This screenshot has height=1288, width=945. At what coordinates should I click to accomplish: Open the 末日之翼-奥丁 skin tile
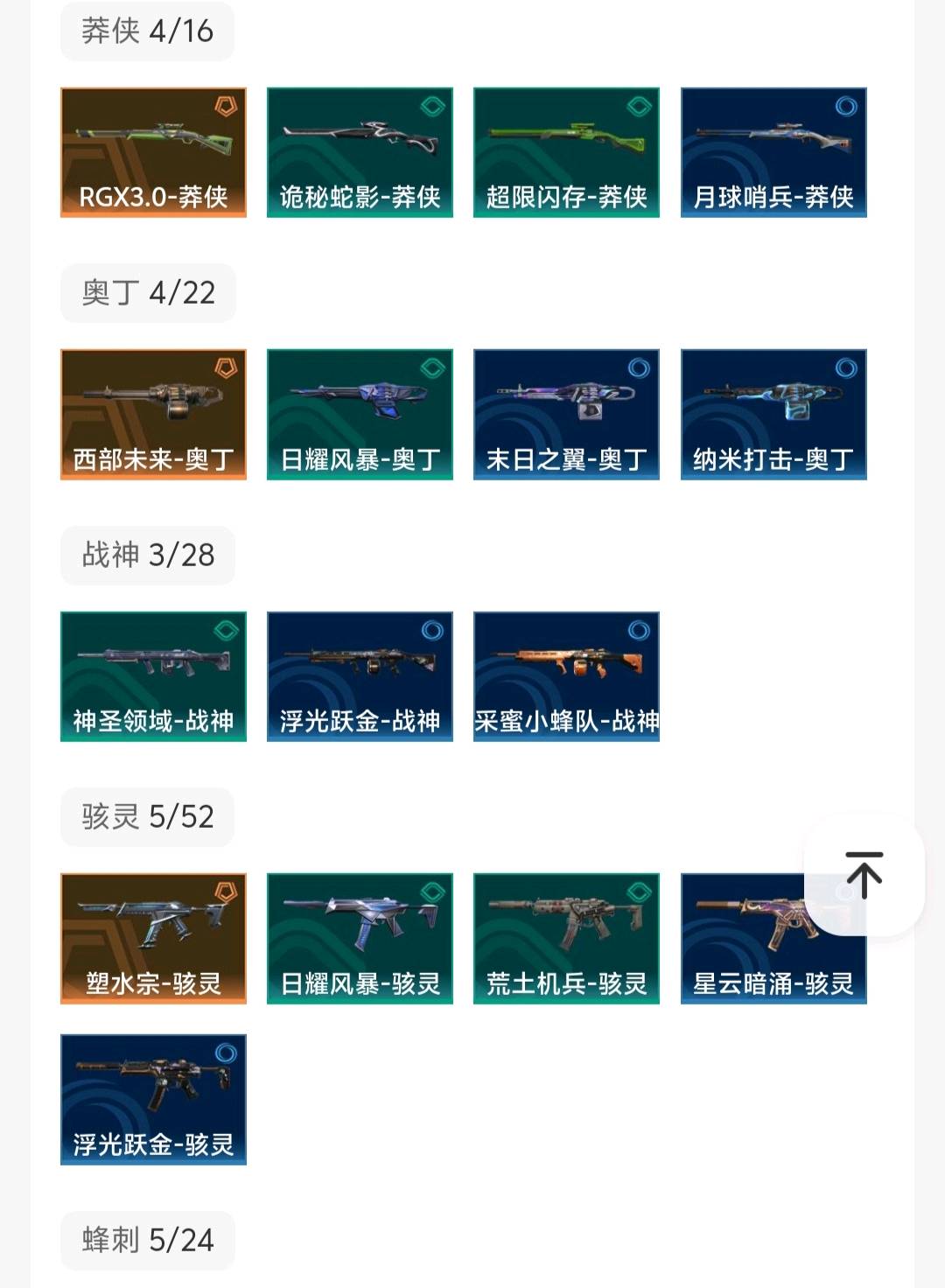tap(566, 414)
